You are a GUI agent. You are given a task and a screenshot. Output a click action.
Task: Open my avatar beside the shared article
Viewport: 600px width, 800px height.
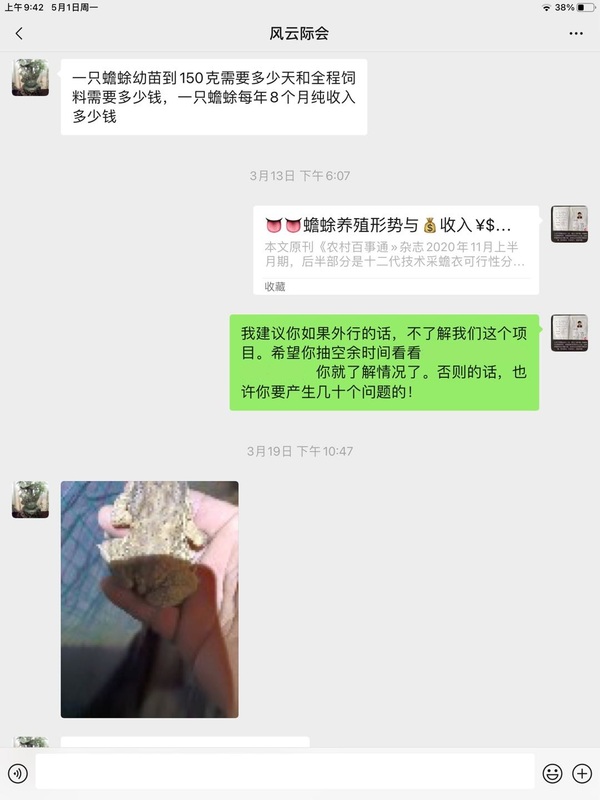[569, 224]
